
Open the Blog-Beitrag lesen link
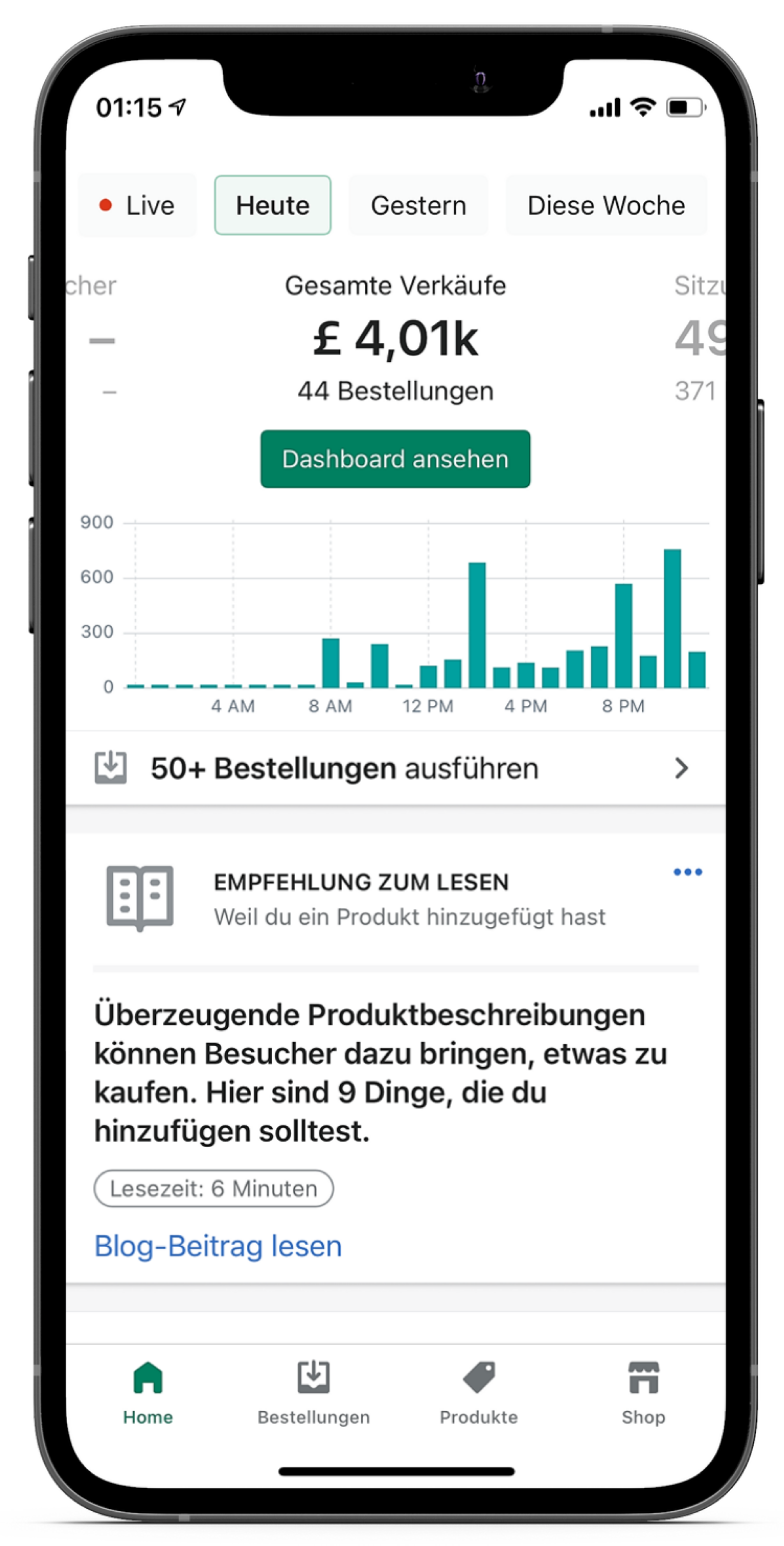[x=218, y=1247]
